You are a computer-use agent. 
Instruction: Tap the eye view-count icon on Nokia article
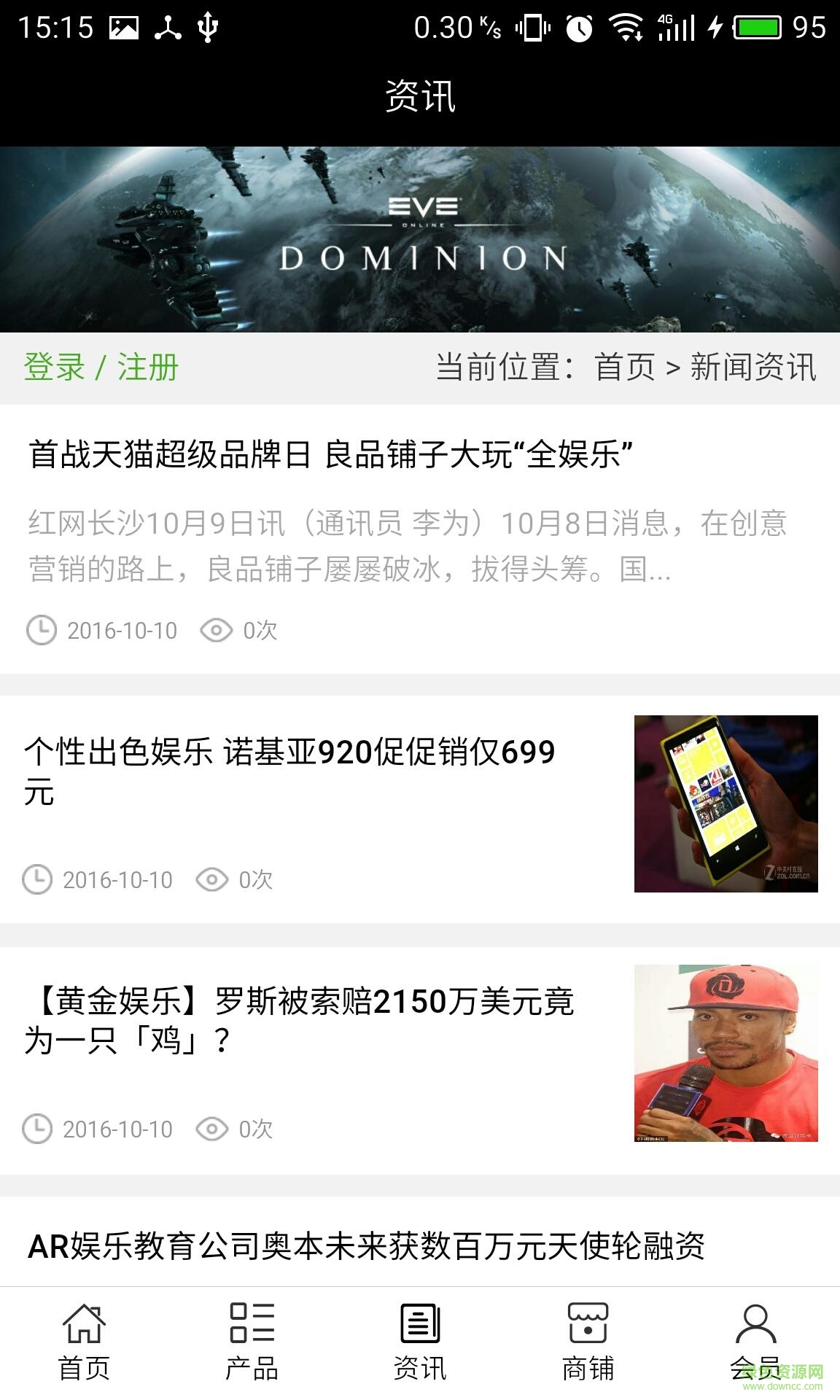(x=212, y=880)
